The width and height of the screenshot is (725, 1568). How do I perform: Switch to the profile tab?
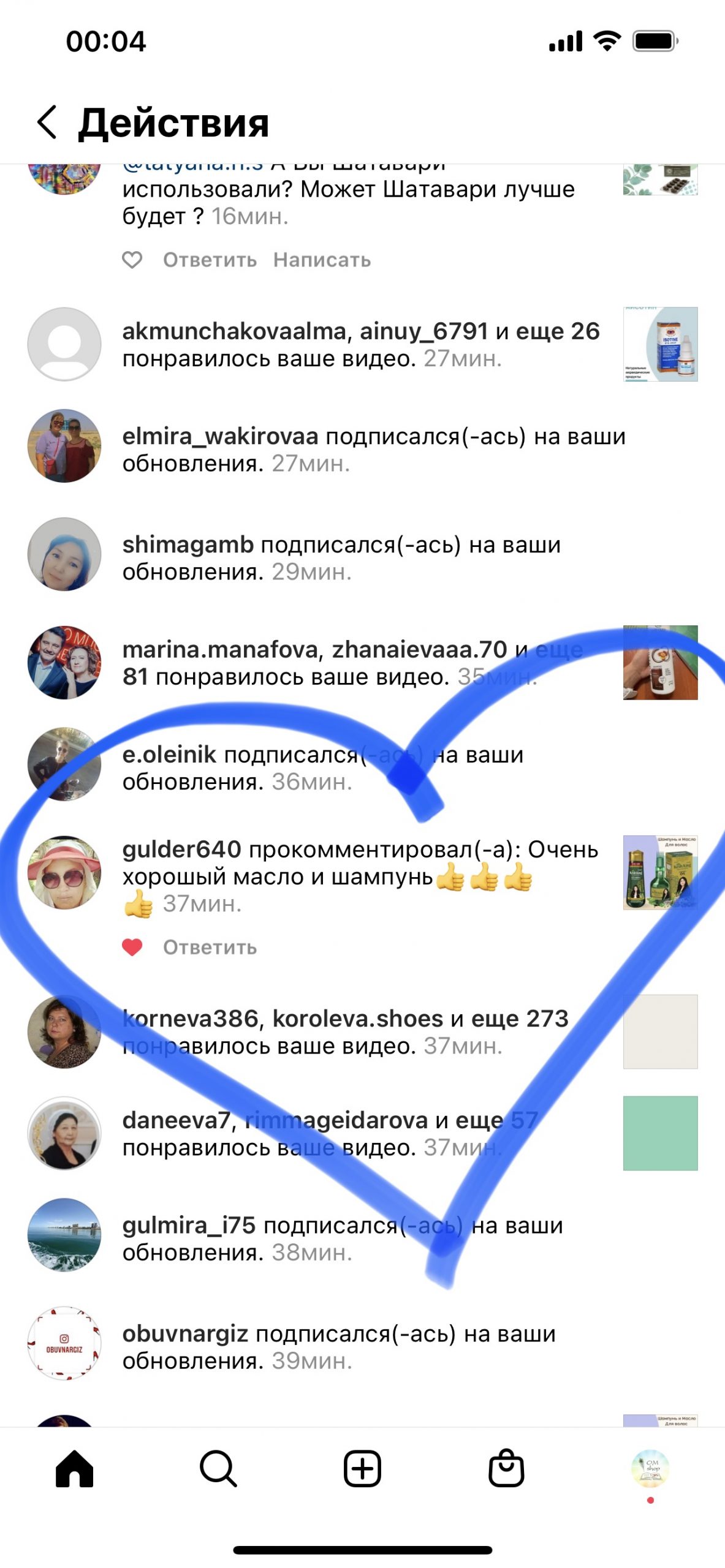[650, 1468]
